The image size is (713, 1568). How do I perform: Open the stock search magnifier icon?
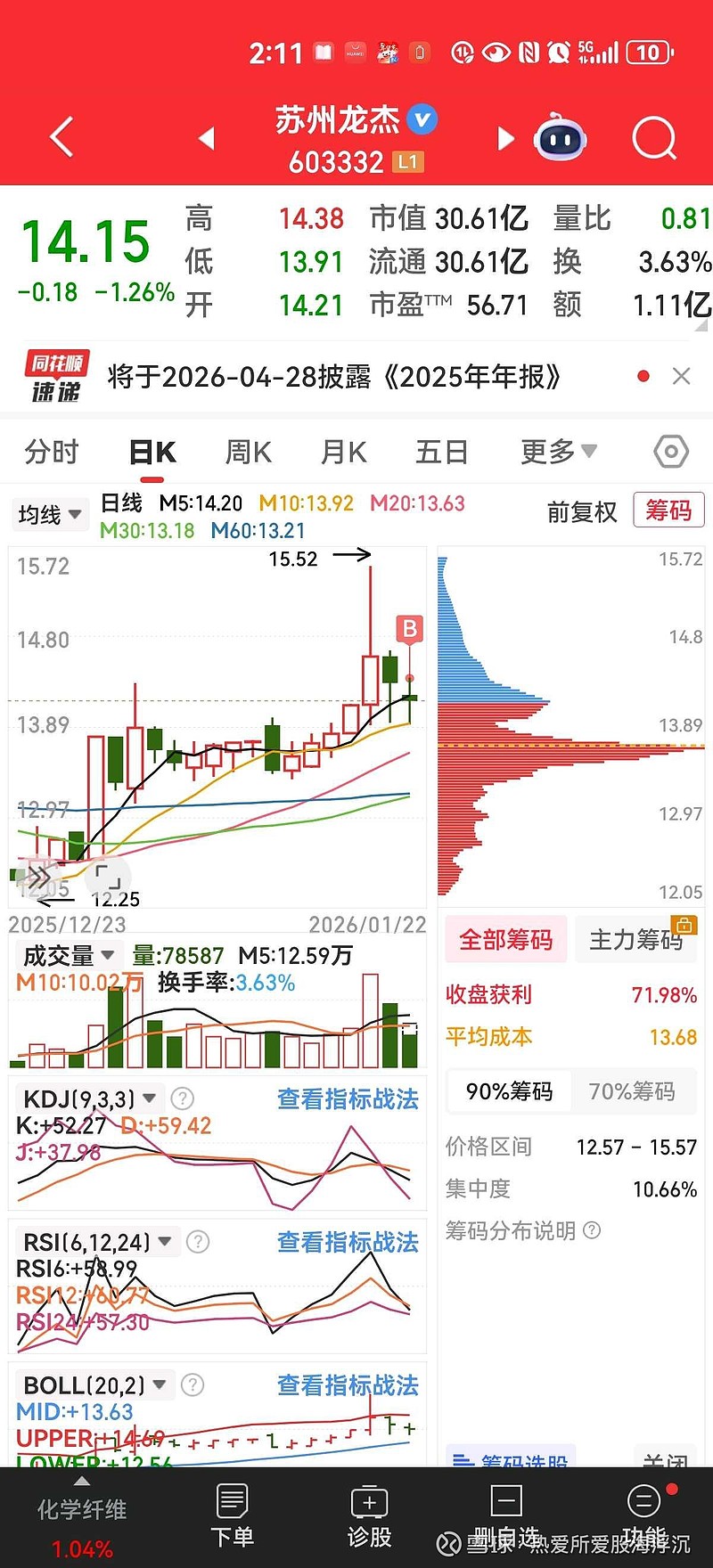pyautogui.click(x=653, y=138)
